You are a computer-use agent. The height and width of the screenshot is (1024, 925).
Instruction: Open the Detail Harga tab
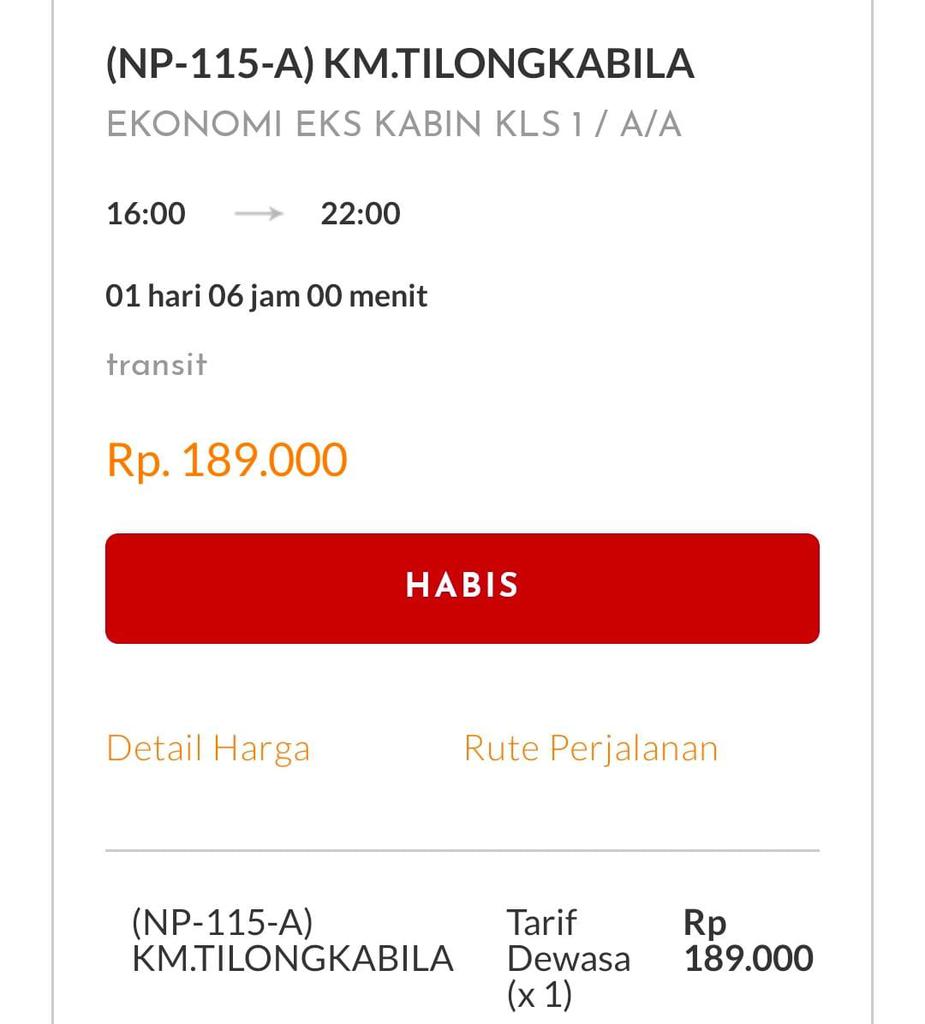click(x=208, y=749)
